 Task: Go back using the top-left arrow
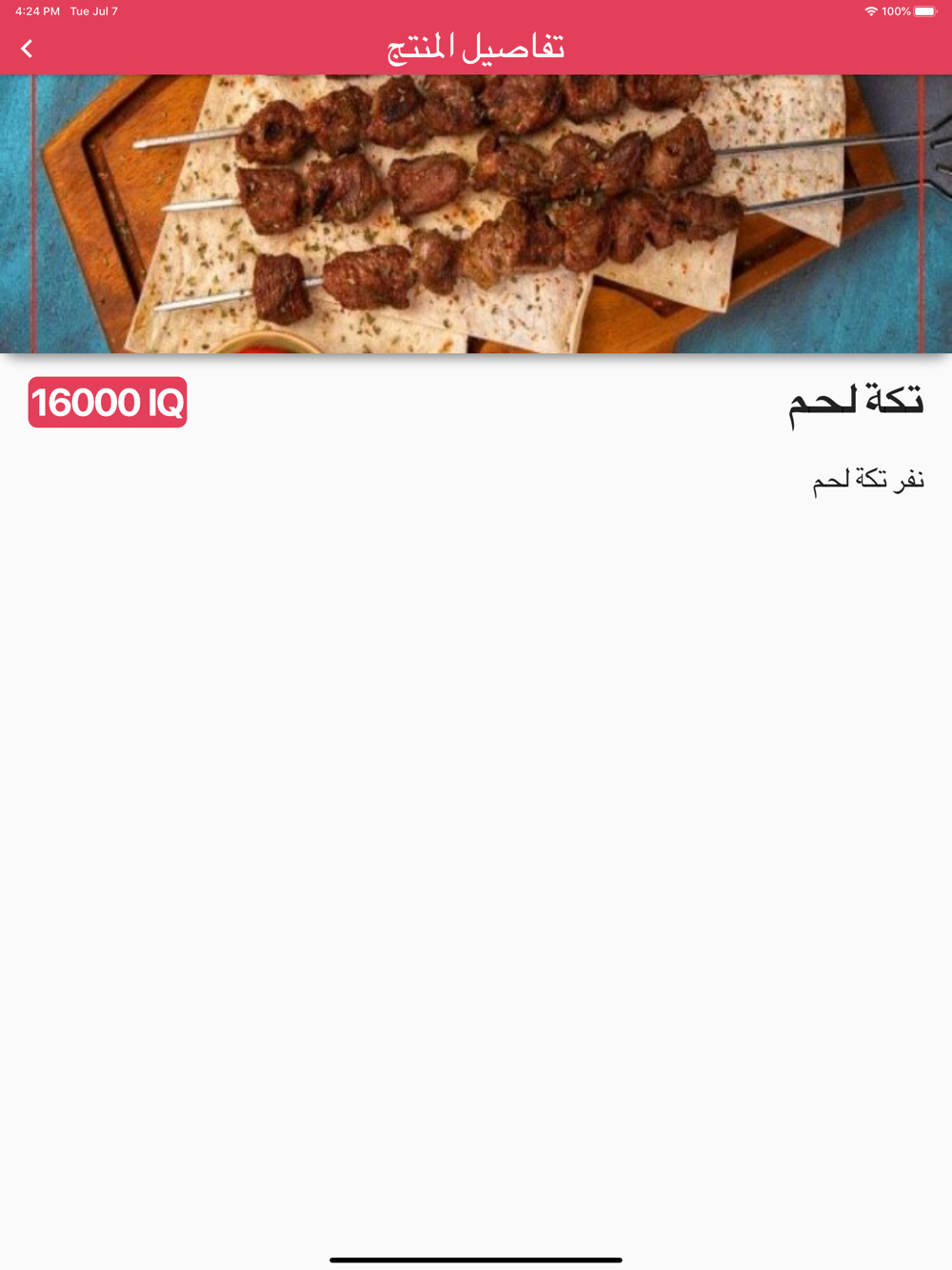pyautogui.click(x=27, y=49)
